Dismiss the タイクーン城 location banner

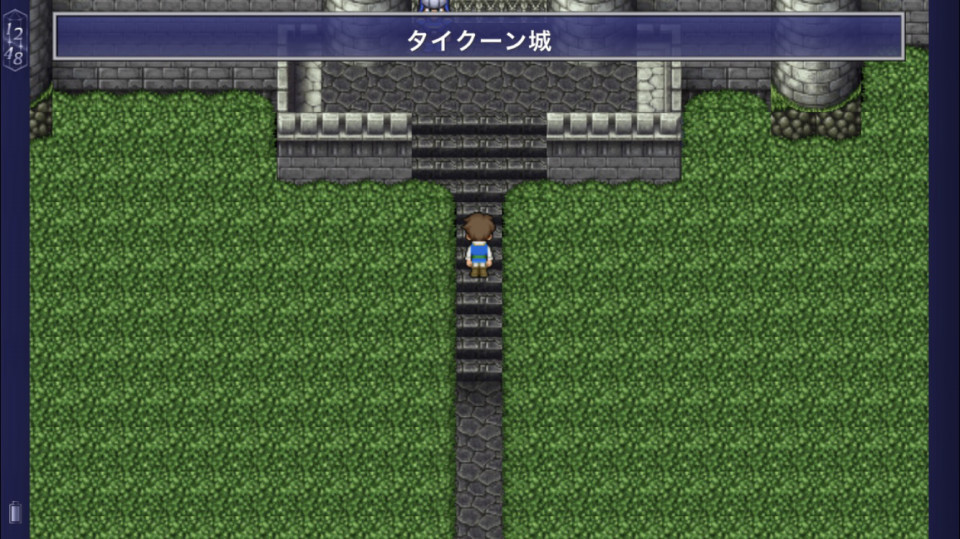click(478, 38)
